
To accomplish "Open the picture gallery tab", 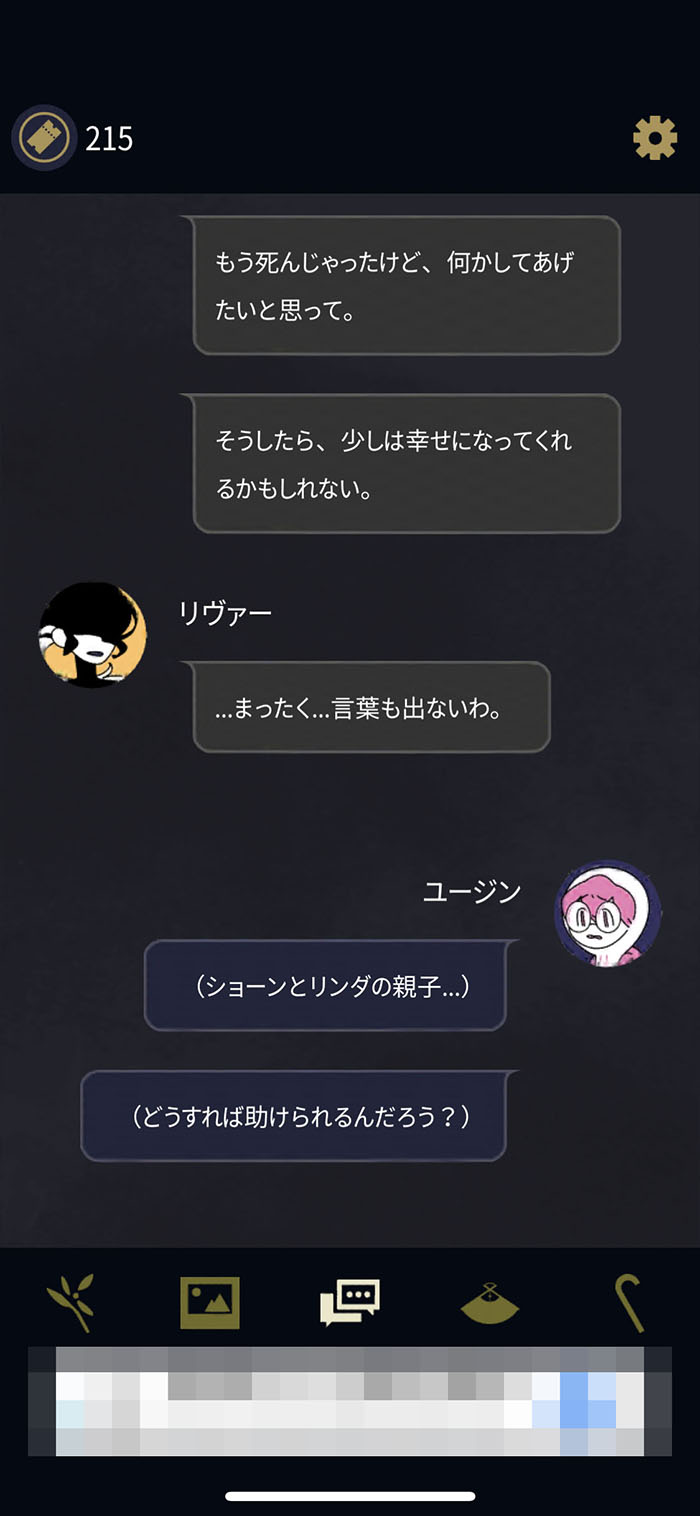I will click(210, 1302).
